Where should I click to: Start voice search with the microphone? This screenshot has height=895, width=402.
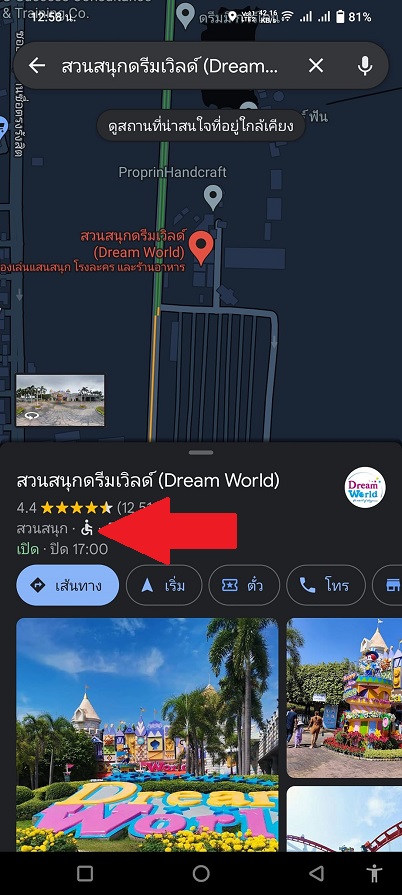pyautogui.click(x=365, y=66)
